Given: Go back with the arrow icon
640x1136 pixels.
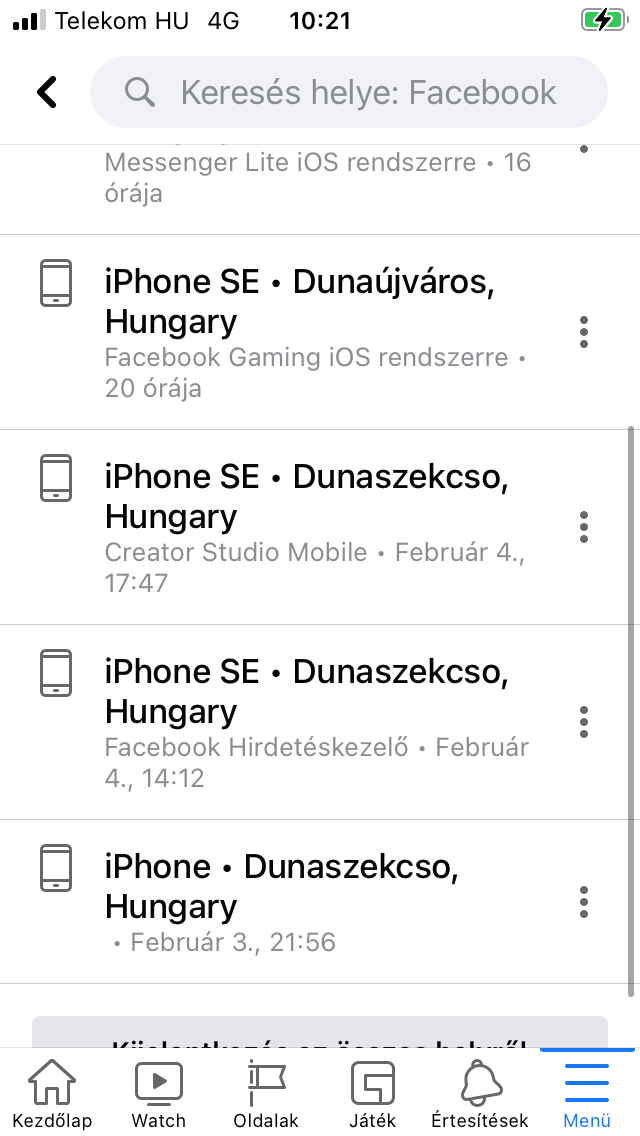Looking at the screenshot, I should point(47,92).
